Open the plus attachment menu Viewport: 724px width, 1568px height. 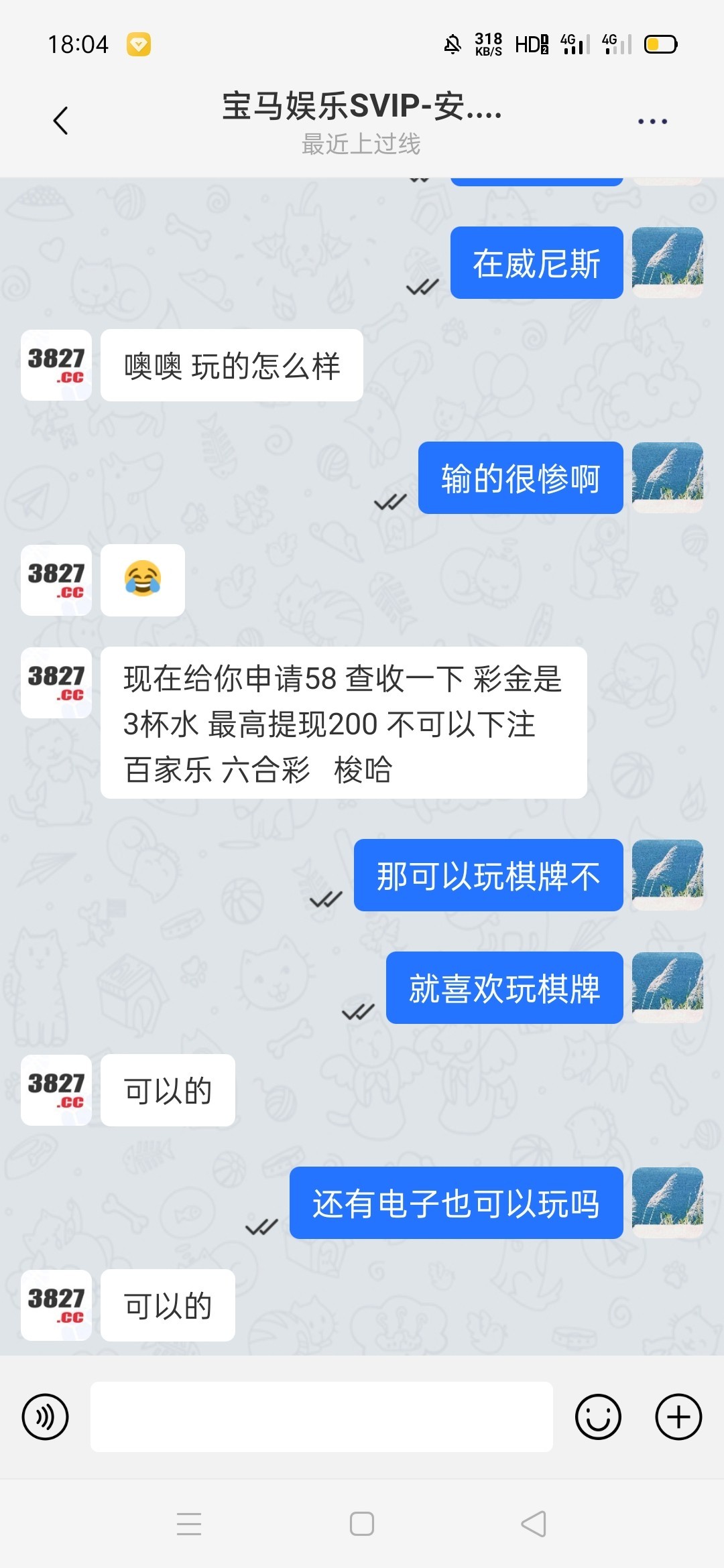point(678,1417)
